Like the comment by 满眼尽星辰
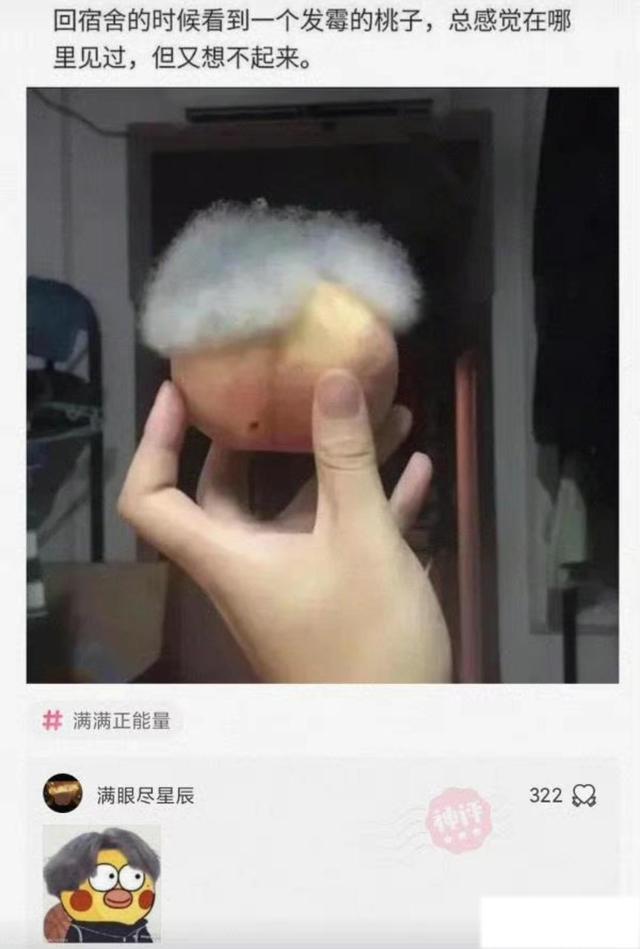The height and width of the screenshot is (949, 640). (x=583, y=796)
